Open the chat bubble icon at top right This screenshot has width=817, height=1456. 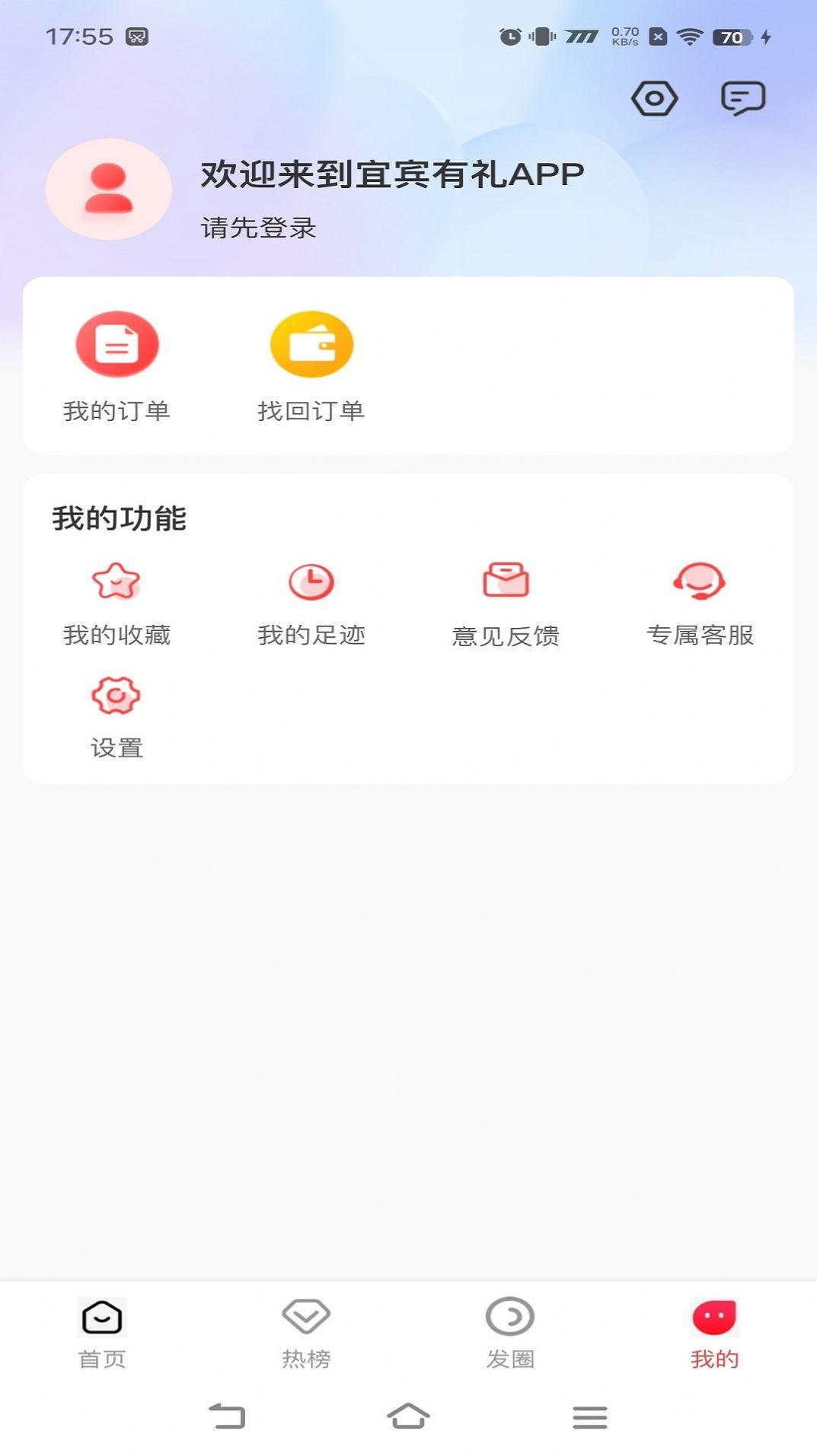coord(742,98)
